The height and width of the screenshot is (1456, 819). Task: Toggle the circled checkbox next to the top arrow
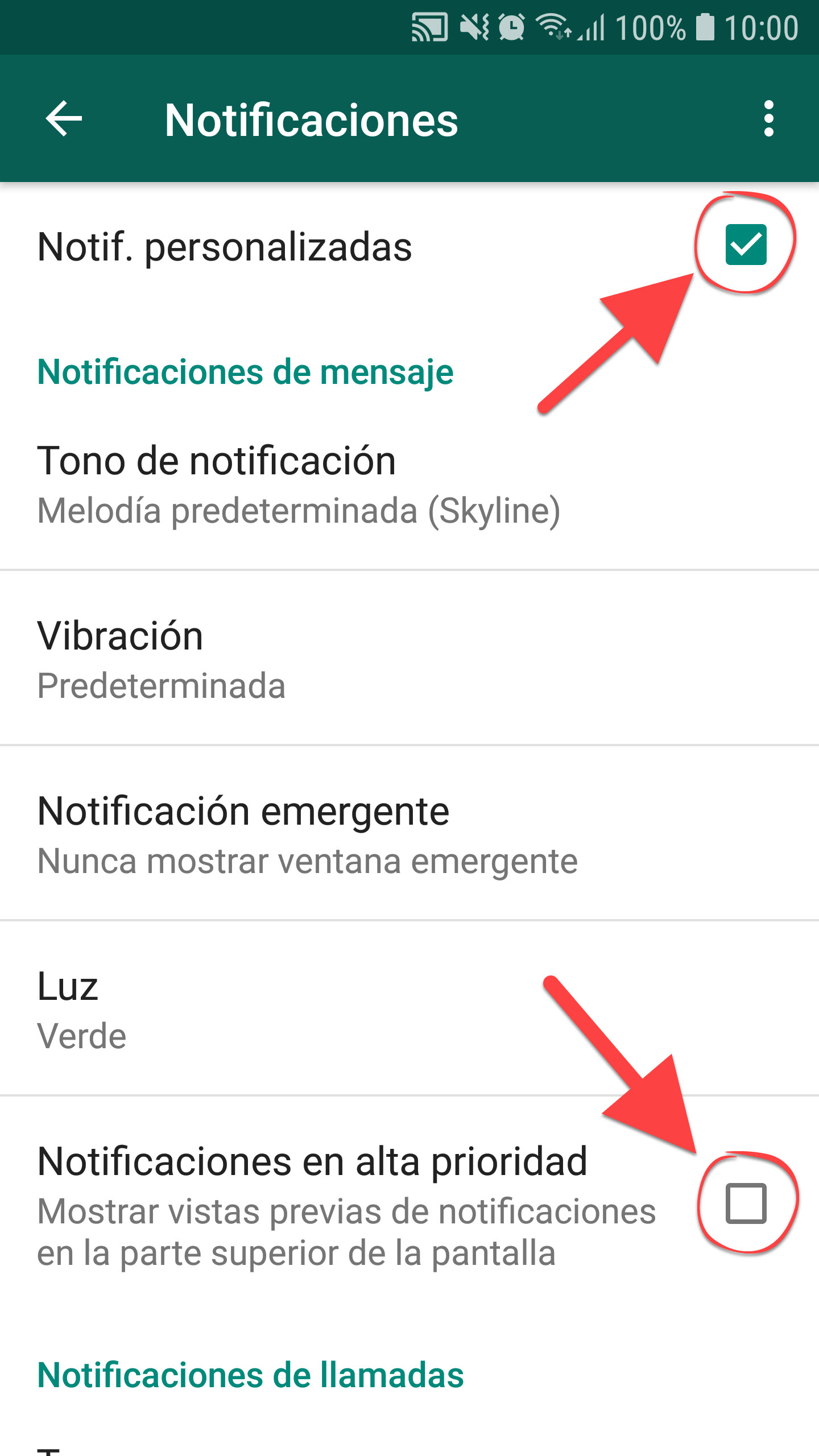pos(745,245)
